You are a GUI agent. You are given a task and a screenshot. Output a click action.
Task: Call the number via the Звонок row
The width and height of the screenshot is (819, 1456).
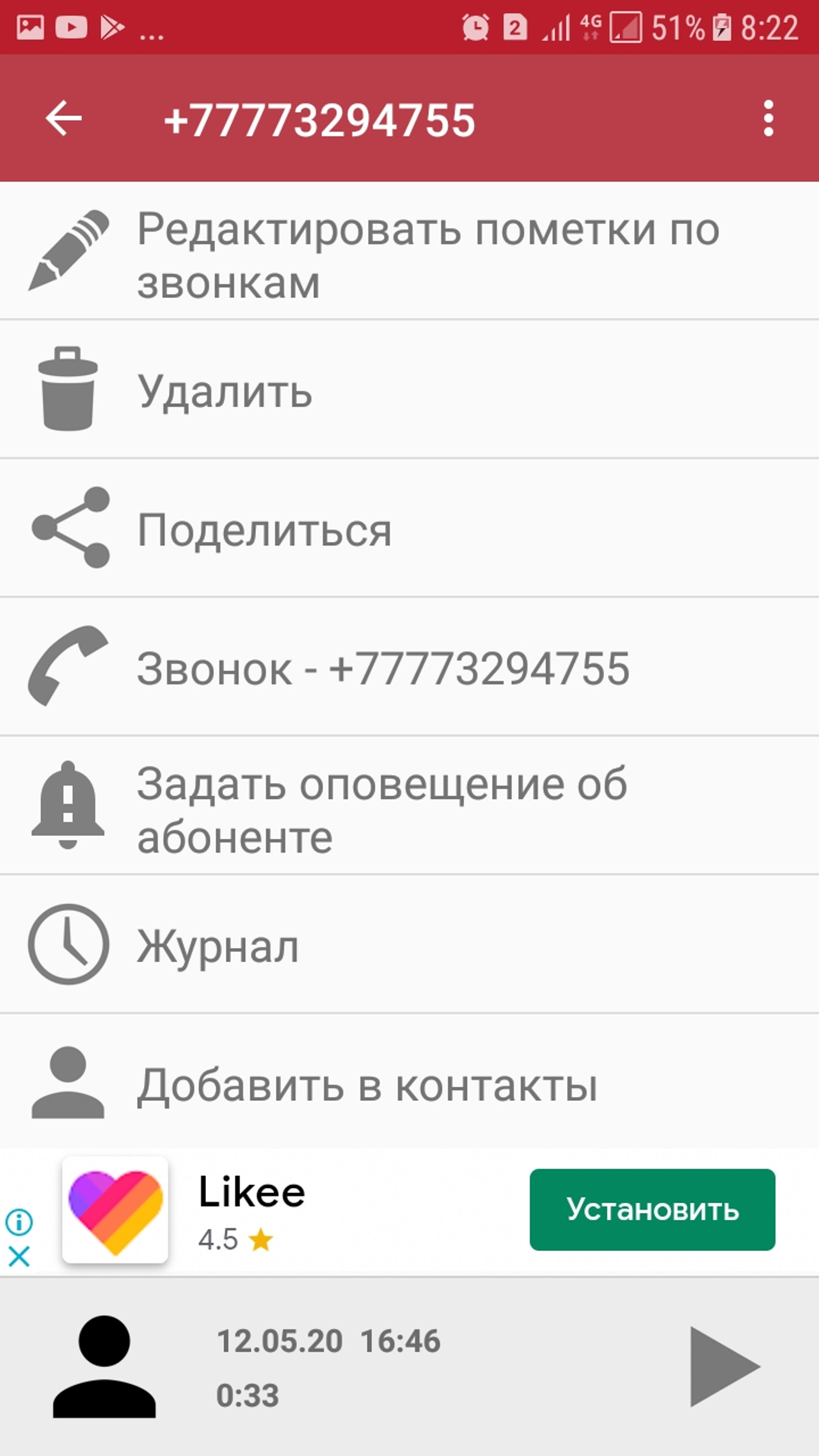(409, 667)
